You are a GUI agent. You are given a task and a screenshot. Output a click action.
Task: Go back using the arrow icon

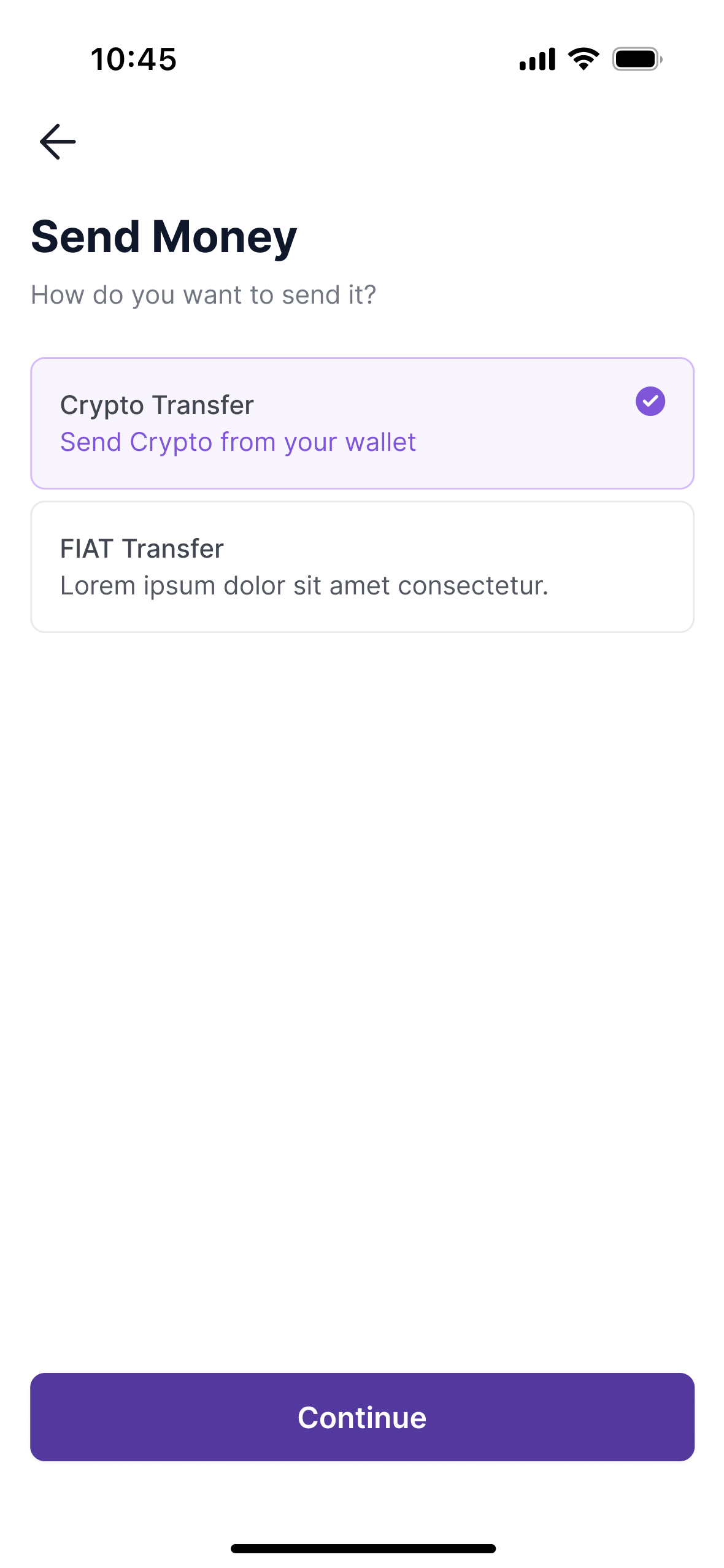click(x=58, y=142)
